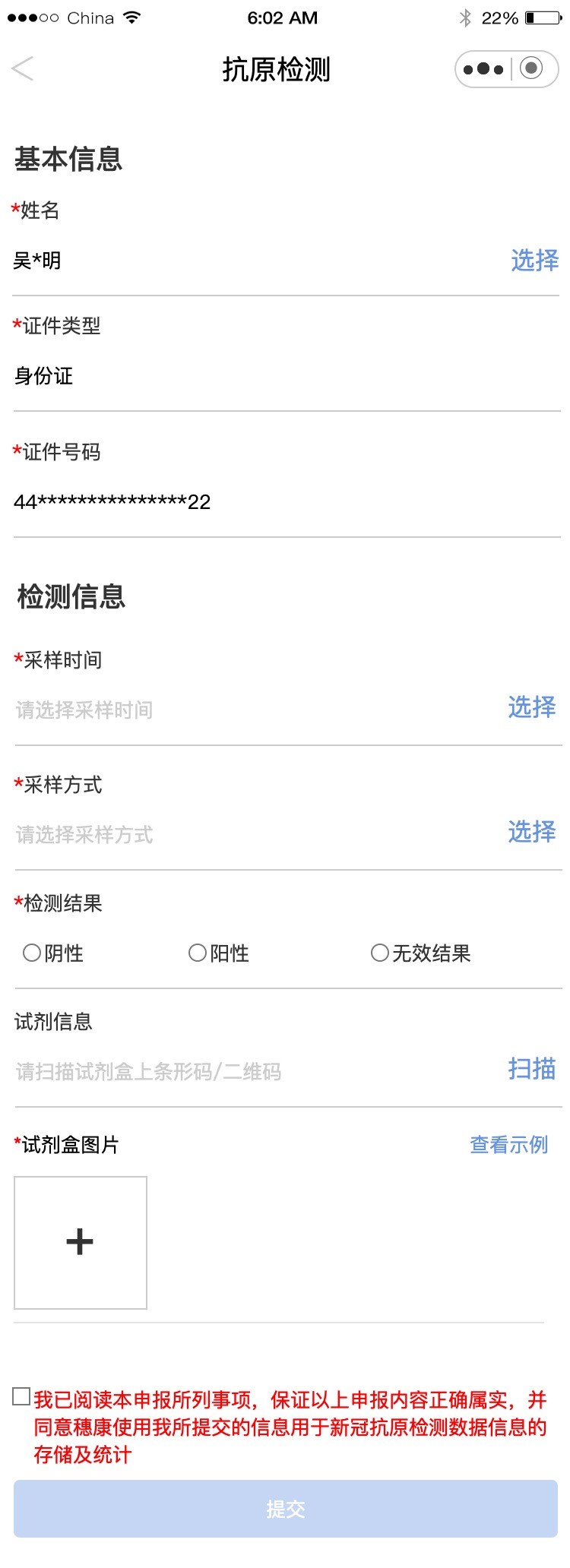Tap 扫描 to scan the reagent barcode
This screenshot has height=1568, width=570.
coord(531,1069)
